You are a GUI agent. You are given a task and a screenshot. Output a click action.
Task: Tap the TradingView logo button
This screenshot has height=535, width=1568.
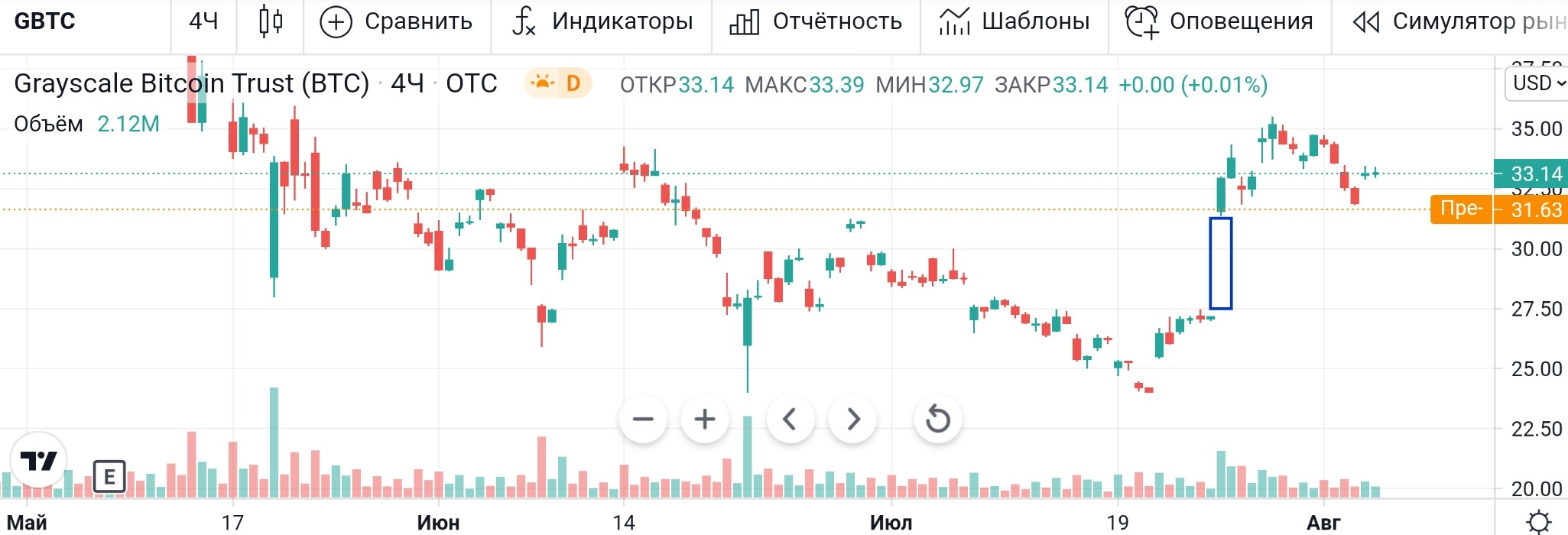tap(38, 461)
